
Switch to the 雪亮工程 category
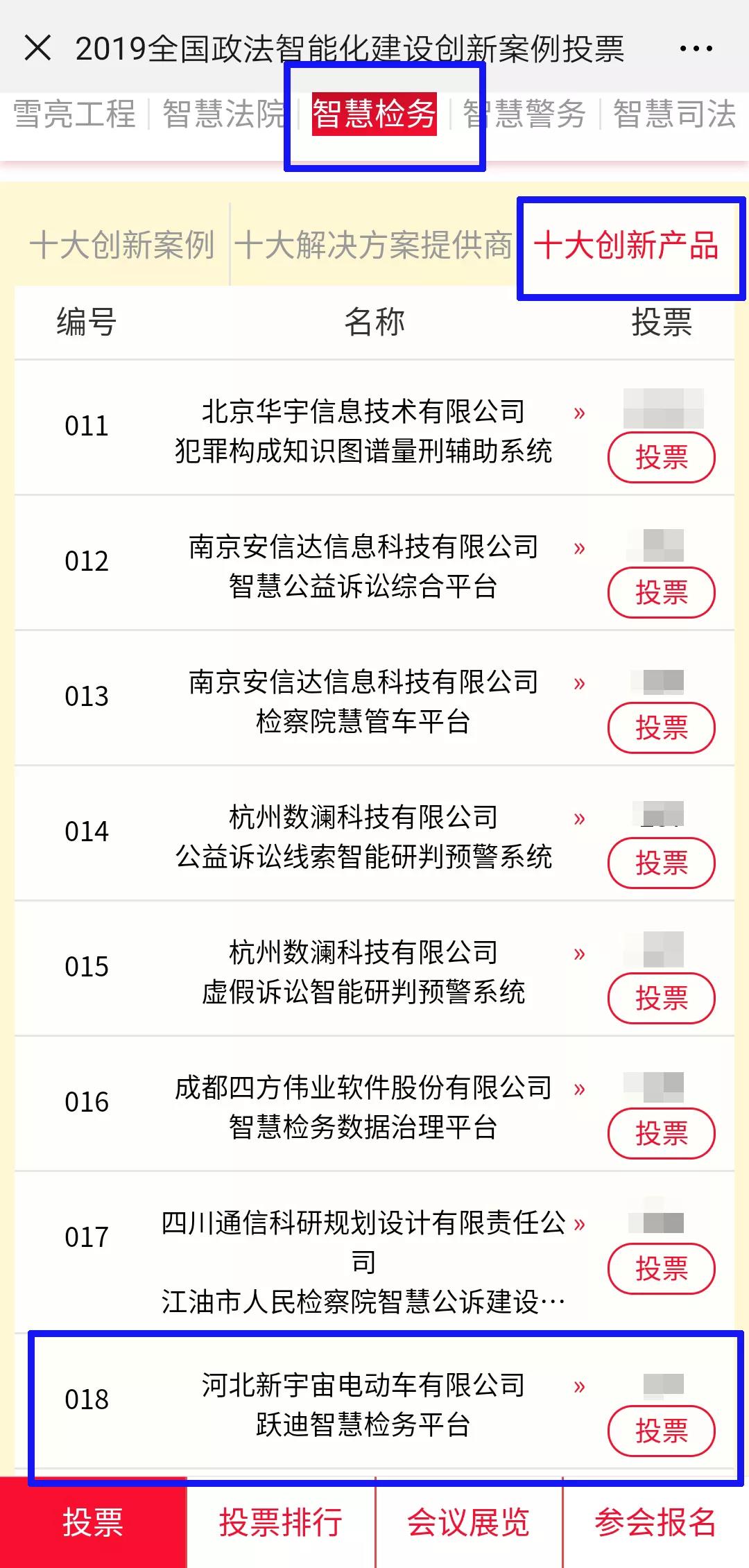point(74,114)
